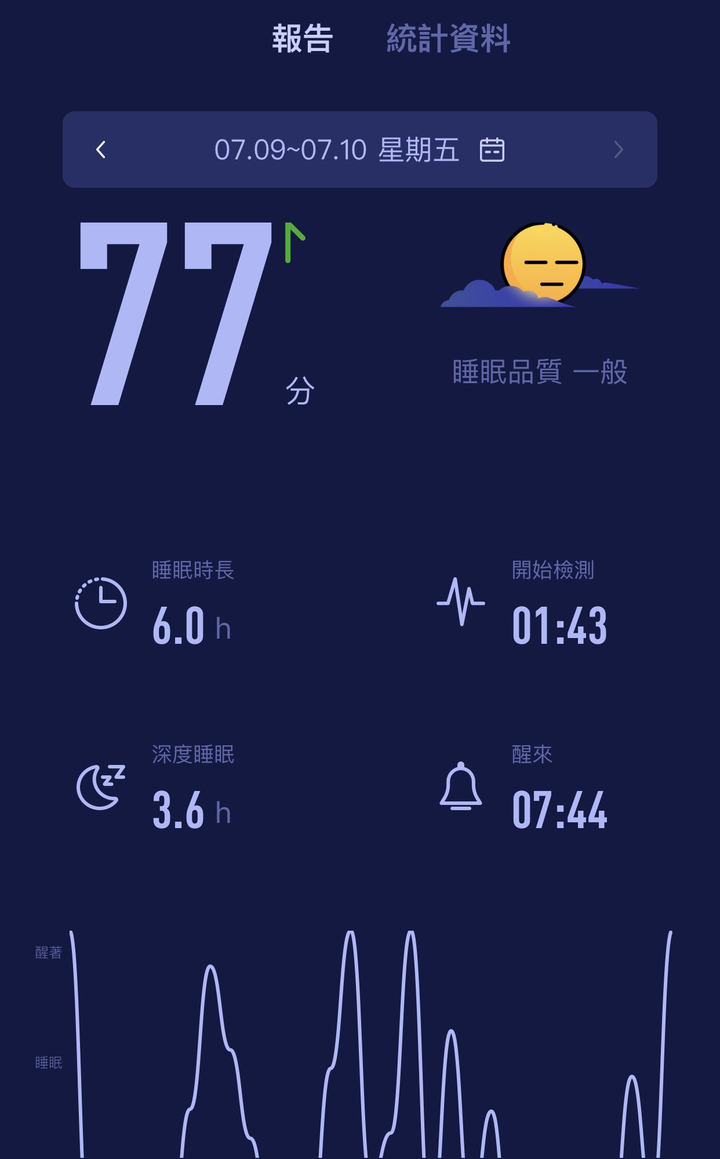
Task: Go to the next day's sleep report
Action: click(619, 150)
